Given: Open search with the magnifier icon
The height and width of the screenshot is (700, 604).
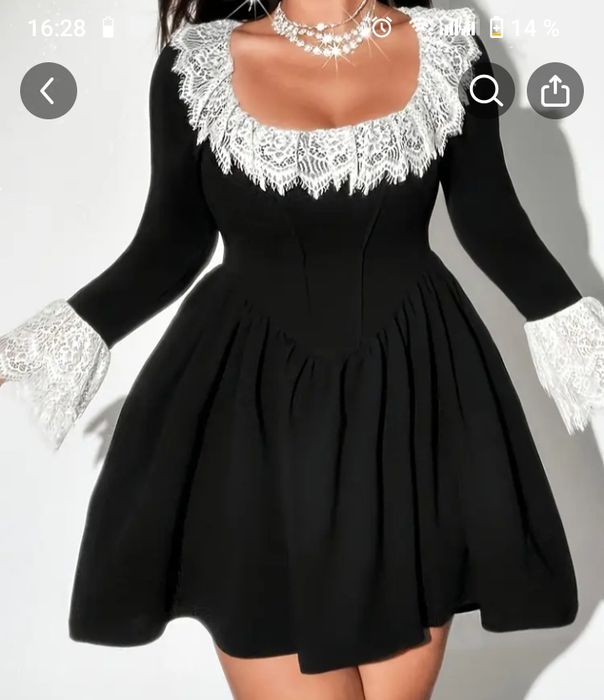Looking at the screenshot, I should tap(486, 91).
